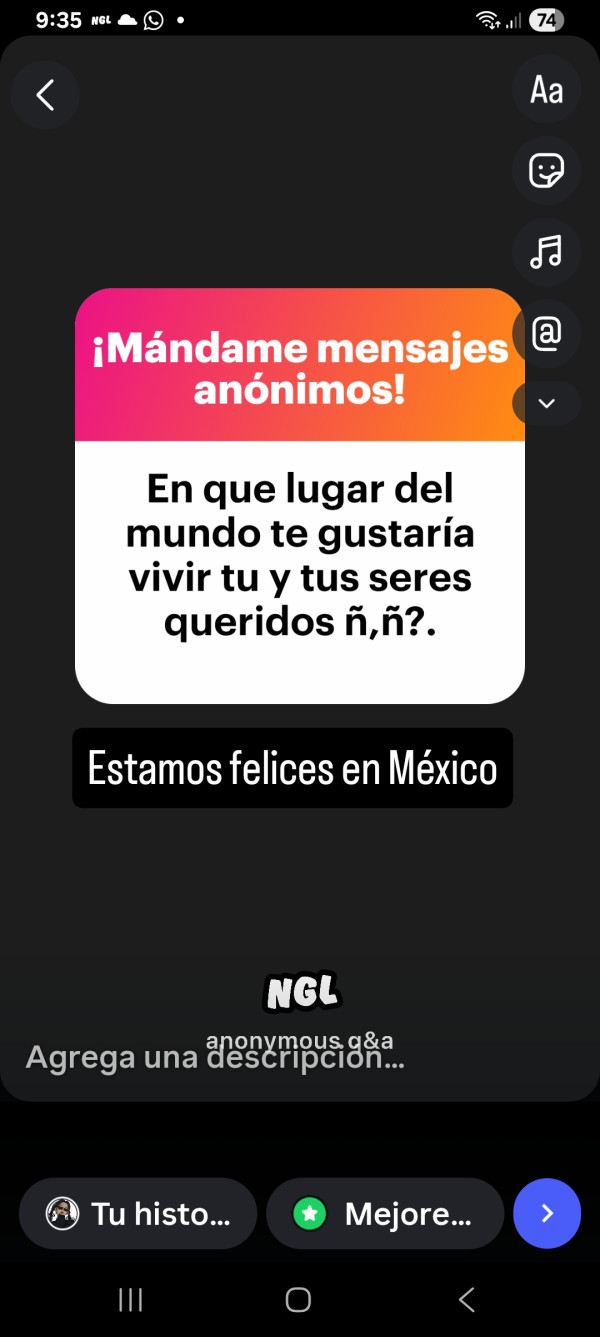Open the sticker picker
Screen dimensions: 600x1337
546,172
